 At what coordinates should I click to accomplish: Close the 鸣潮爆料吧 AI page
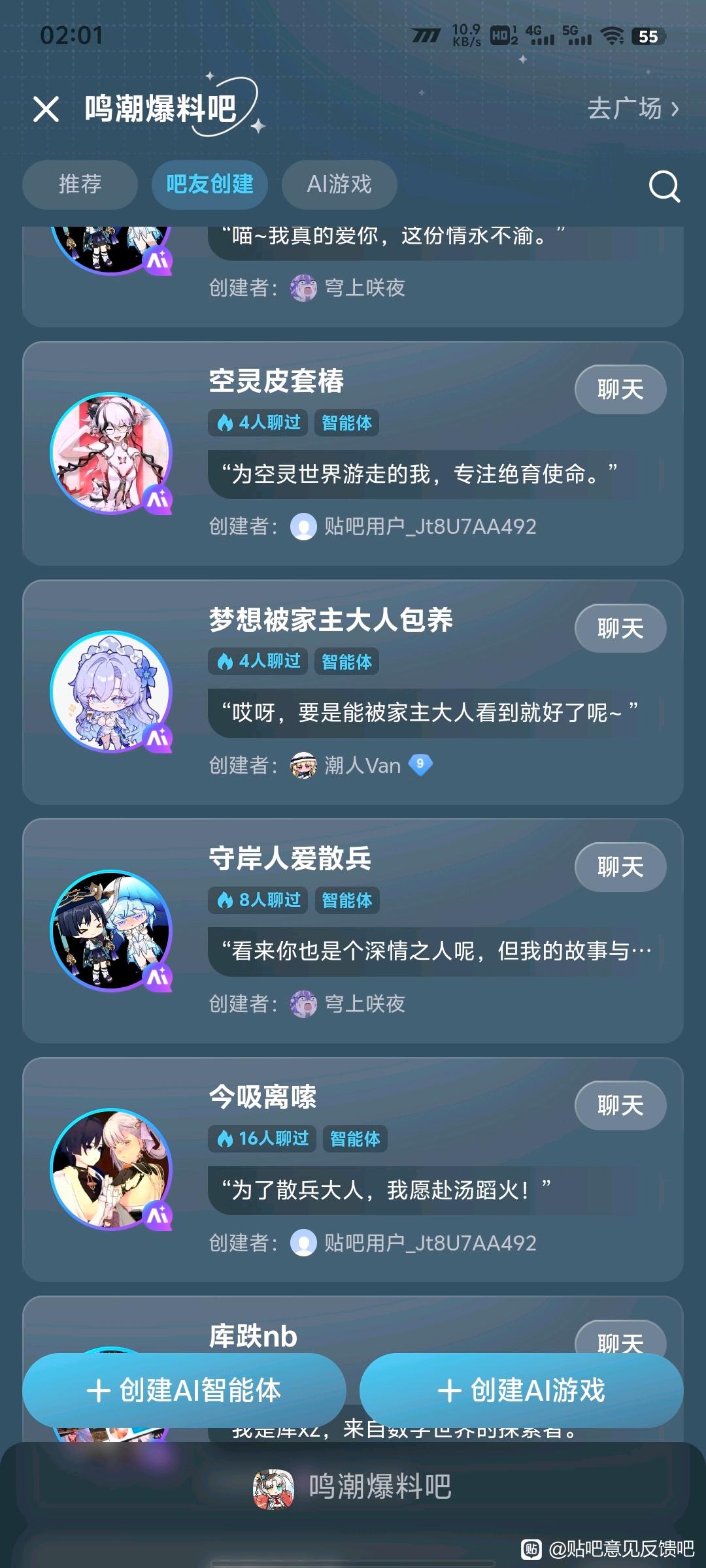[x=46, y=109]
